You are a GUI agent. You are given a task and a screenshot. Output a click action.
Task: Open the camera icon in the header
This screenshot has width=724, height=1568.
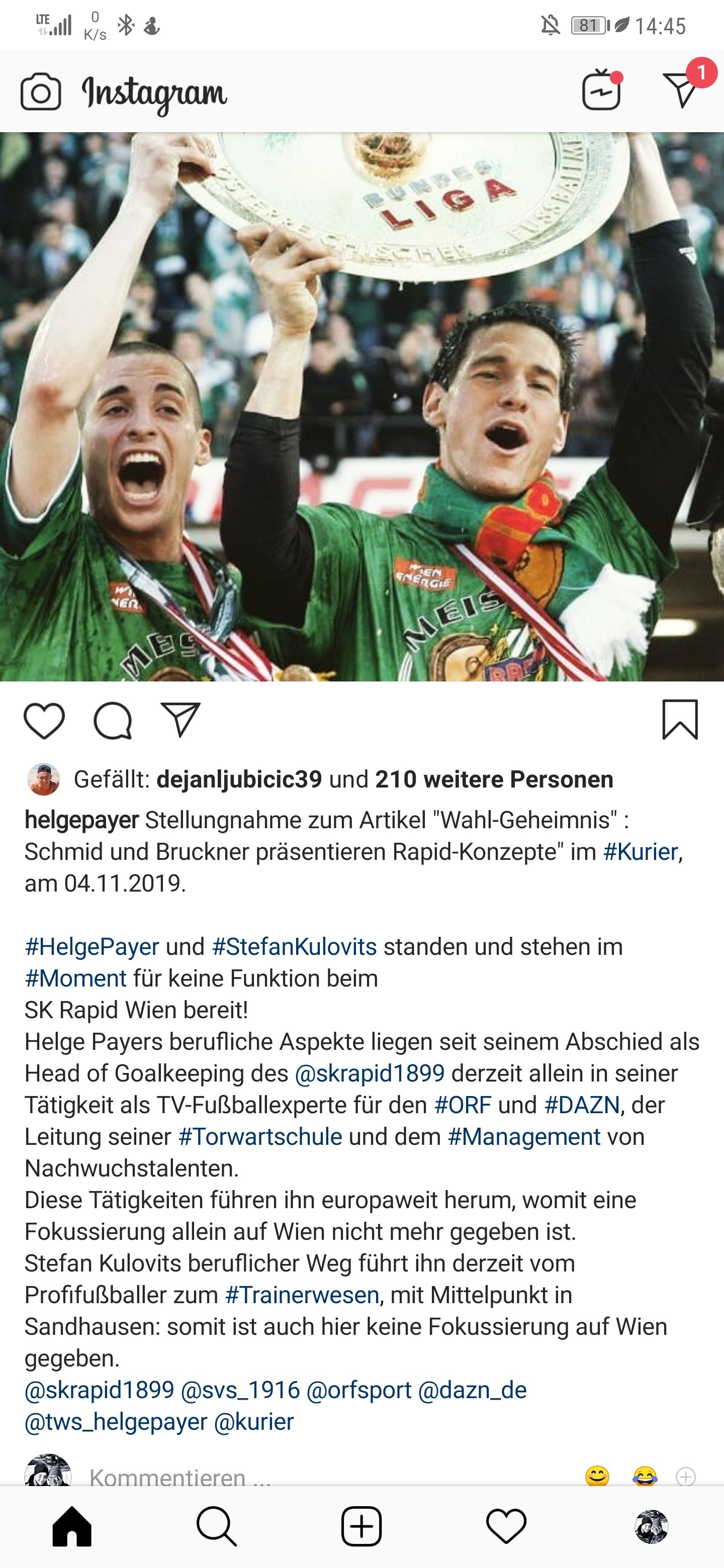pos(41,92)
